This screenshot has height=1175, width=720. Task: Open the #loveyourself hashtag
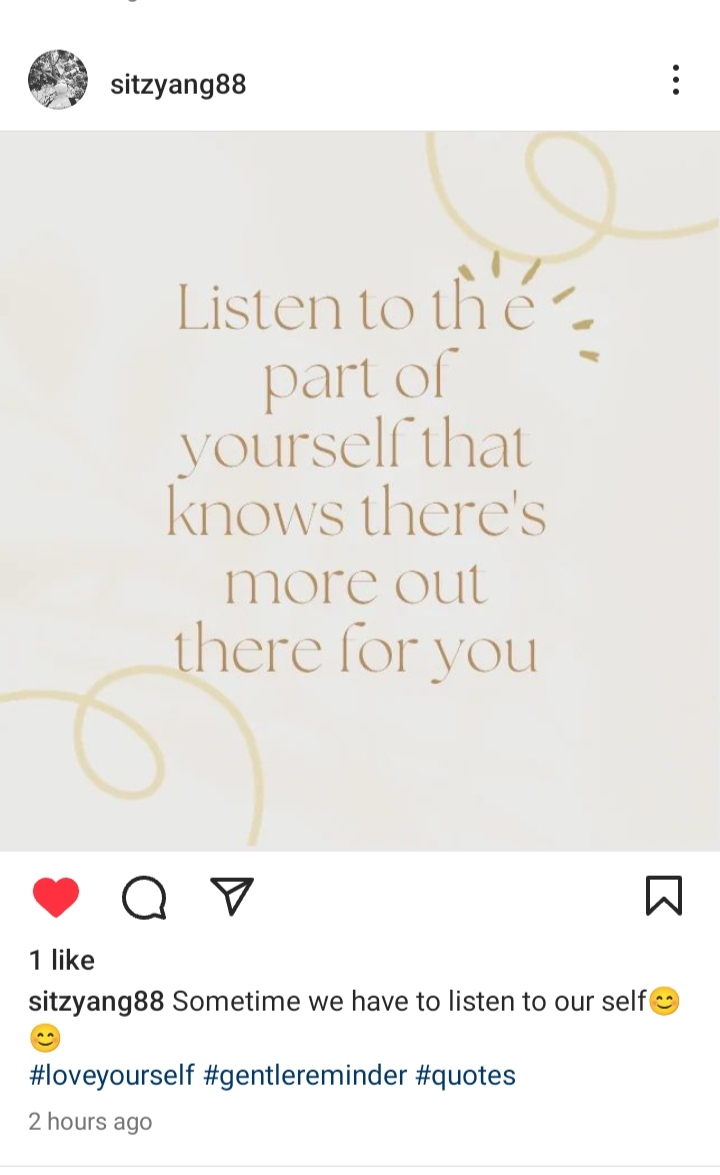(x=111, y=1076)
